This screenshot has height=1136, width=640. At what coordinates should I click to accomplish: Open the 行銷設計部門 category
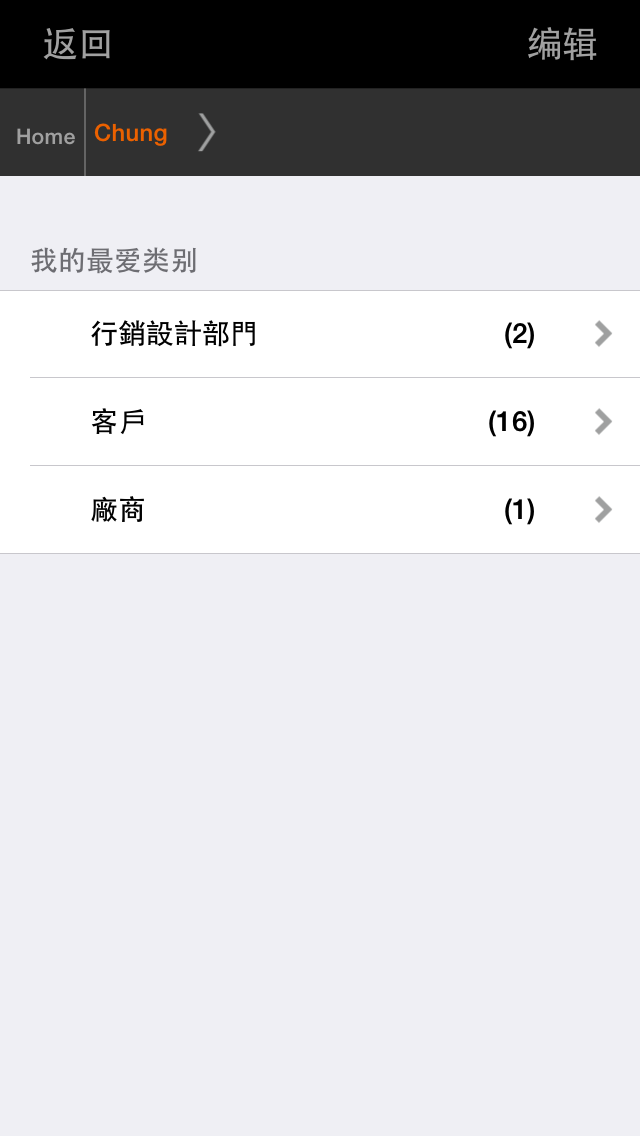320,334
